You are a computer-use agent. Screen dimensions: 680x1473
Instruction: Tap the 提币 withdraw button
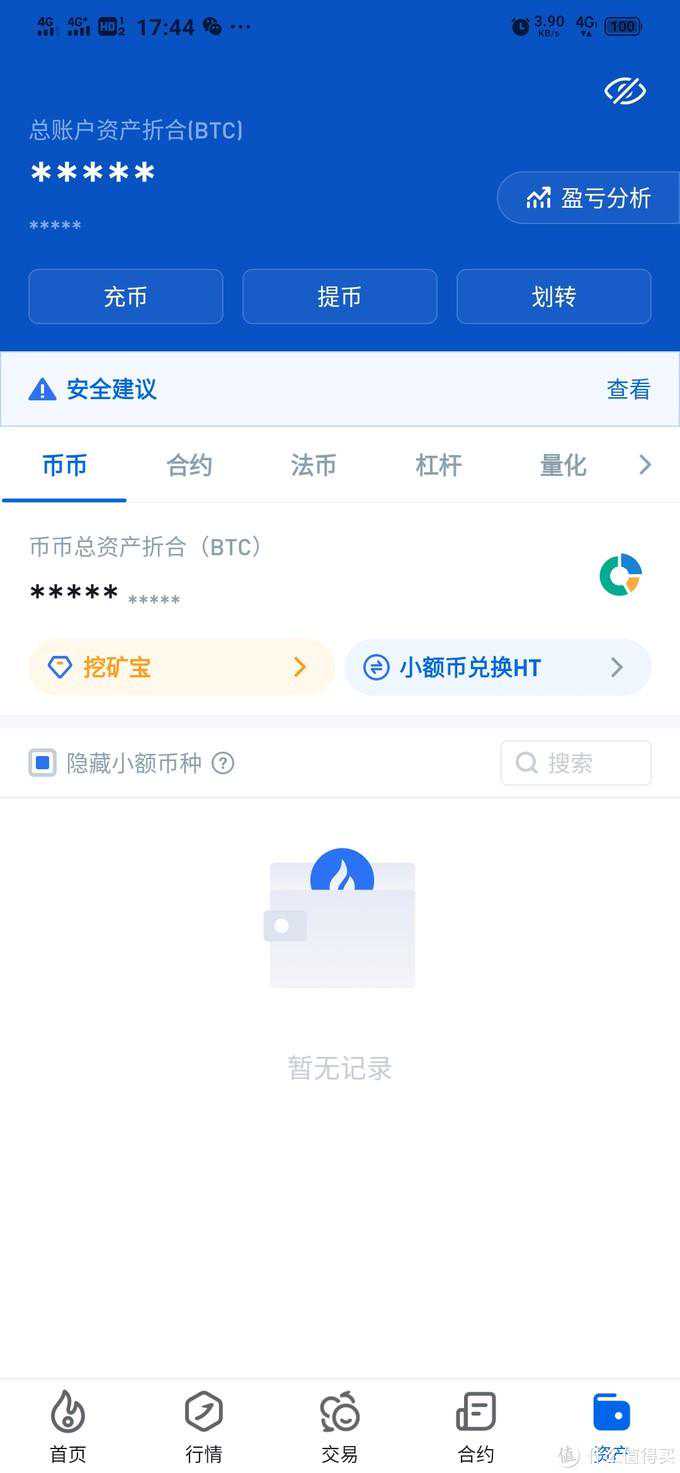coord(339,297)
